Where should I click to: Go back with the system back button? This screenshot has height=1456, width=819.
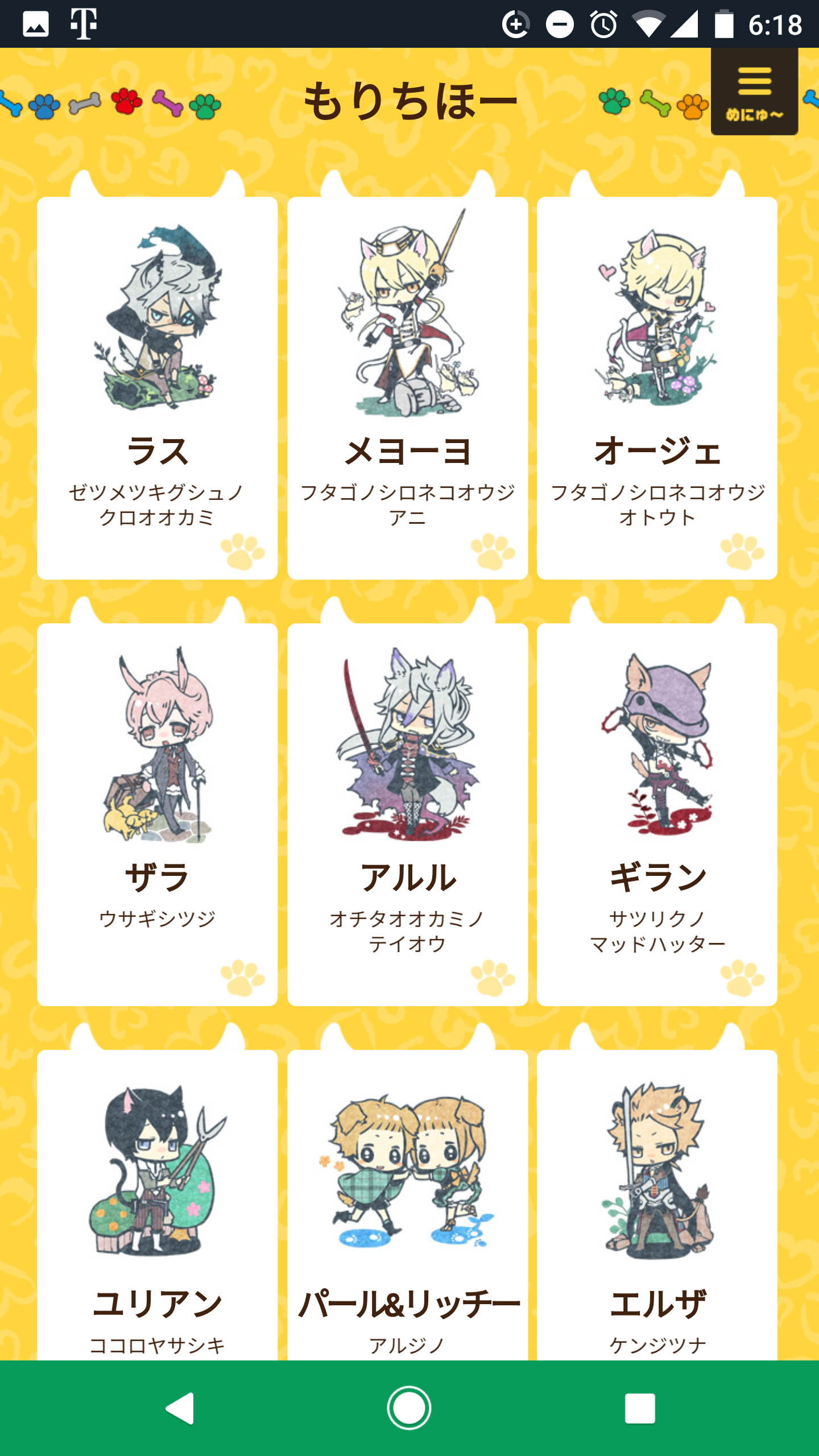(x=180, y=1408)
